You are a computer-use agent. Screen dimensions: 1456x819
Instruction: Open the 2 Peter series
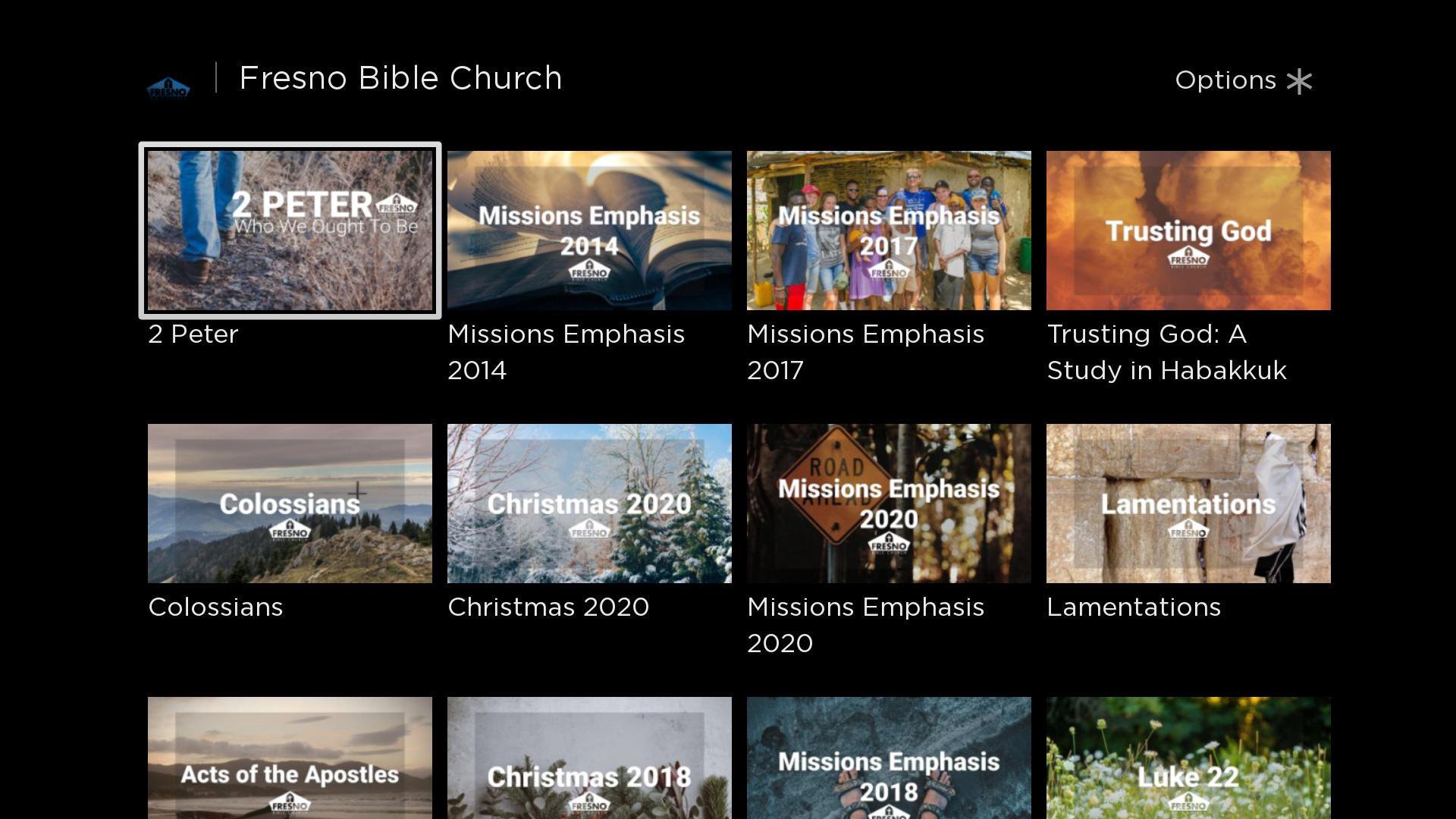pos(290,231)
